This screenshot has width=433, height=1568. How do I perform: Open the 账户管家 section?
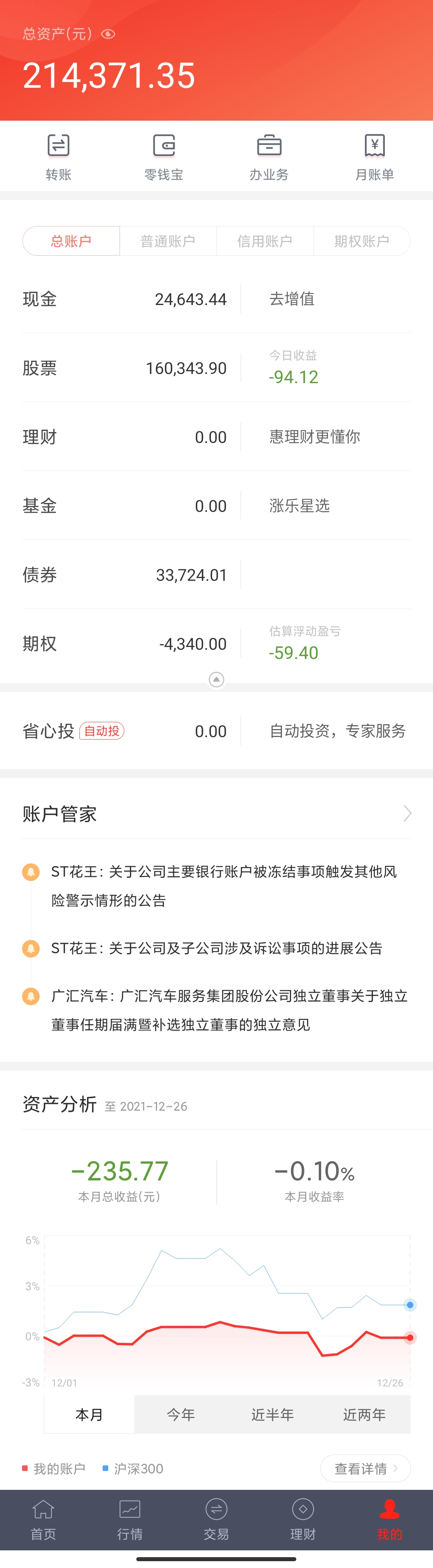(216, 814)
